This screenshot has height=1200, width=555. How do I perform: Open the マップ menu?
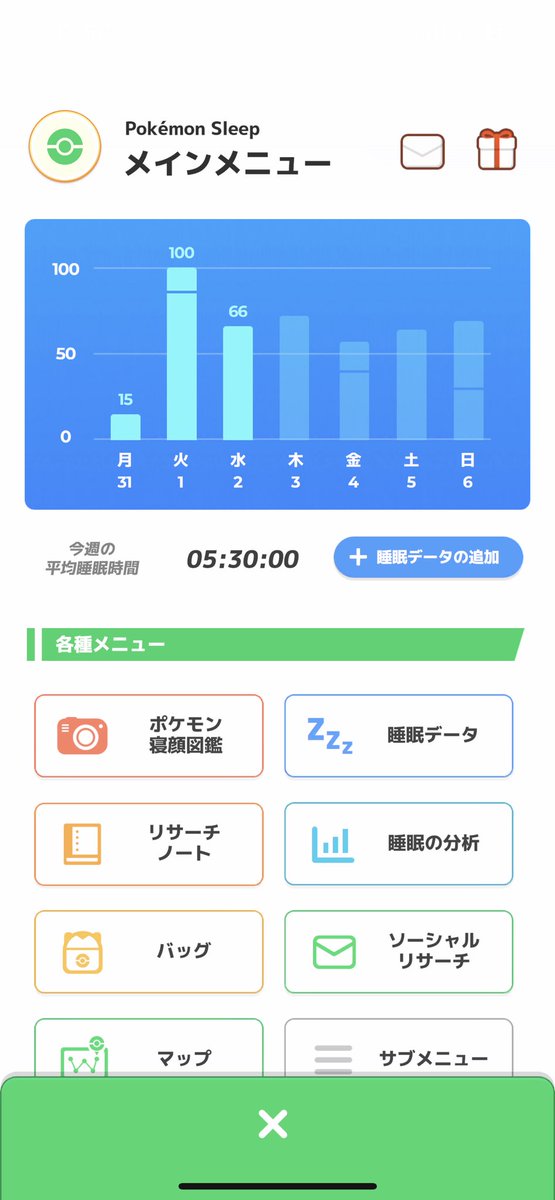pyautogui.click(x=149, y=1047)
